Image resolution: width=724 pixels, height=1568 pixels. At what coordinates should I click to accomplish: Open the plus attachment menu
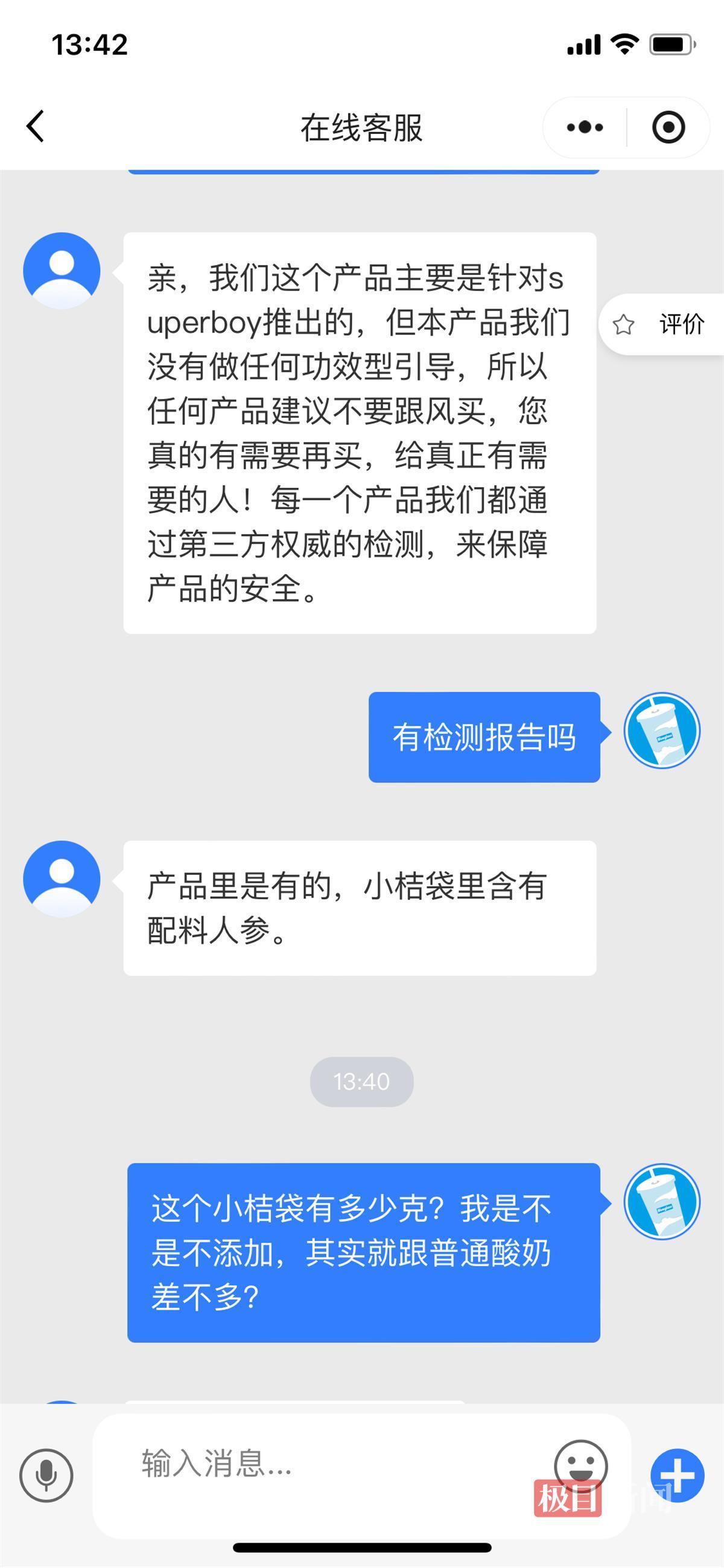pyautogui.click(x=677, y=1475)
